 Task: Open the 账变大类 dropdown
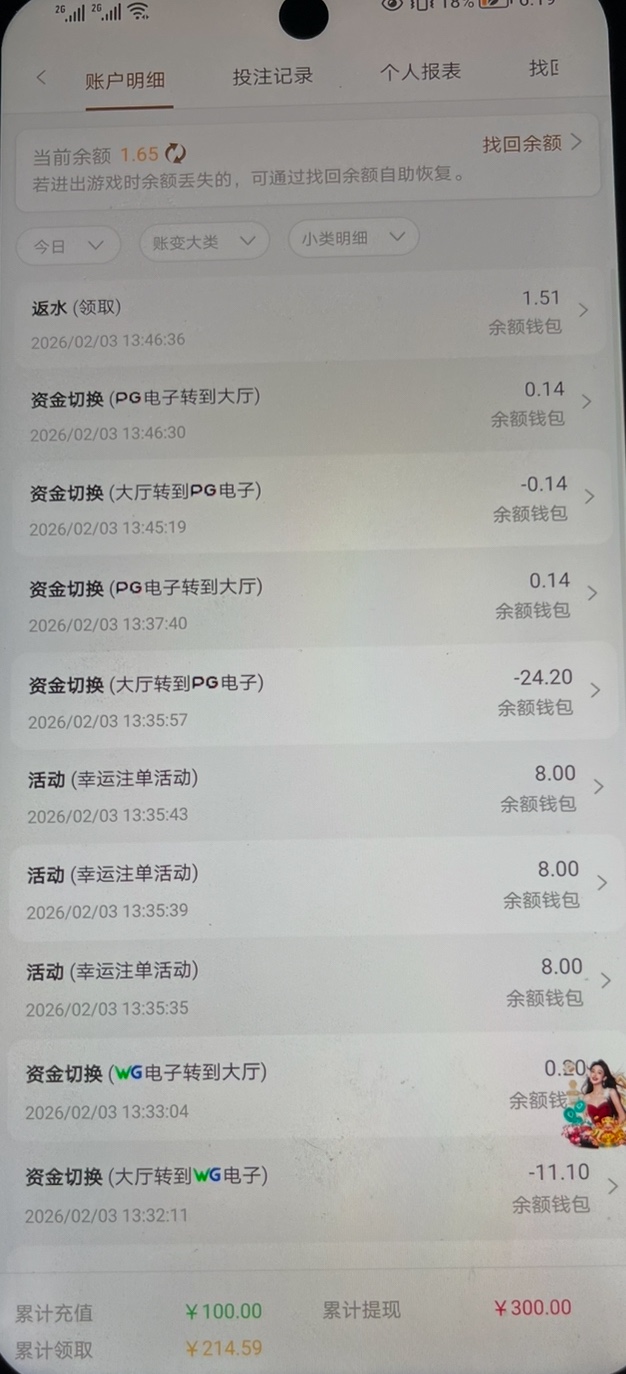coord(203,241)
